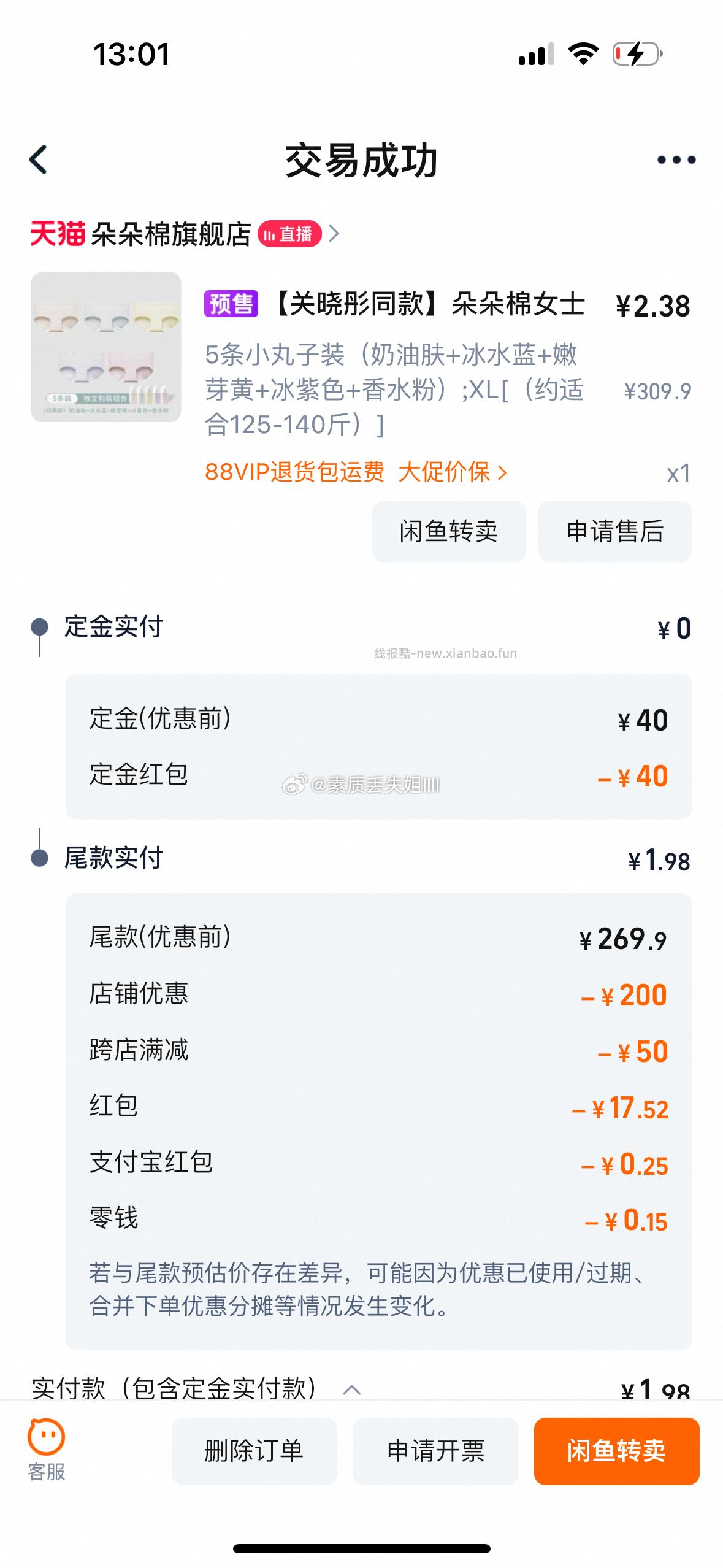
Task: Open the 88VIP return shipping benefit
Action: [295, 473]
